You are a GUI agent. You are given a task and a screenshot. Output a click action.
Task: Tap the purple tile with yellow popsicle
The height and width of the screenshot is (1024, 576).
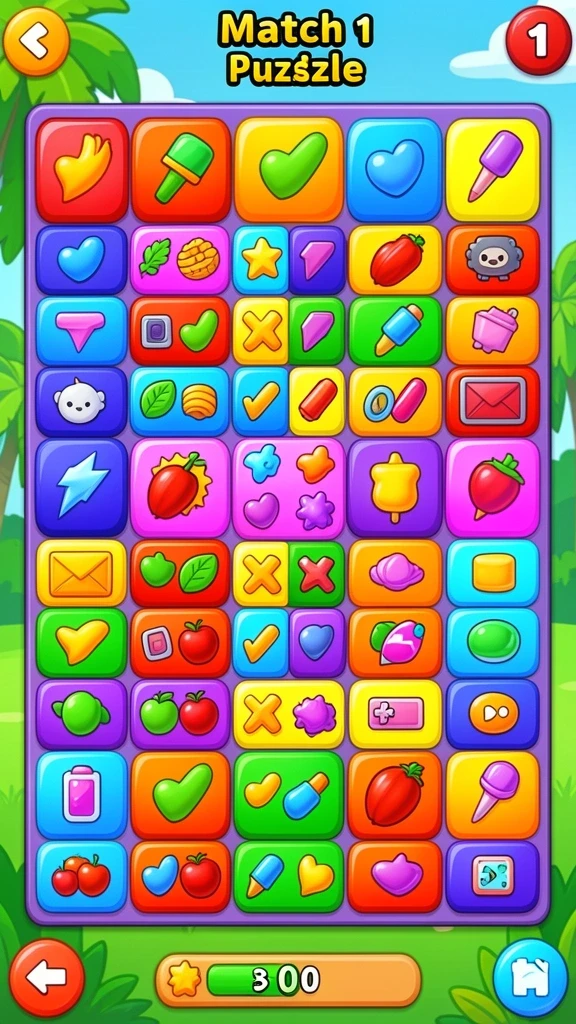(x=395, y=487)
